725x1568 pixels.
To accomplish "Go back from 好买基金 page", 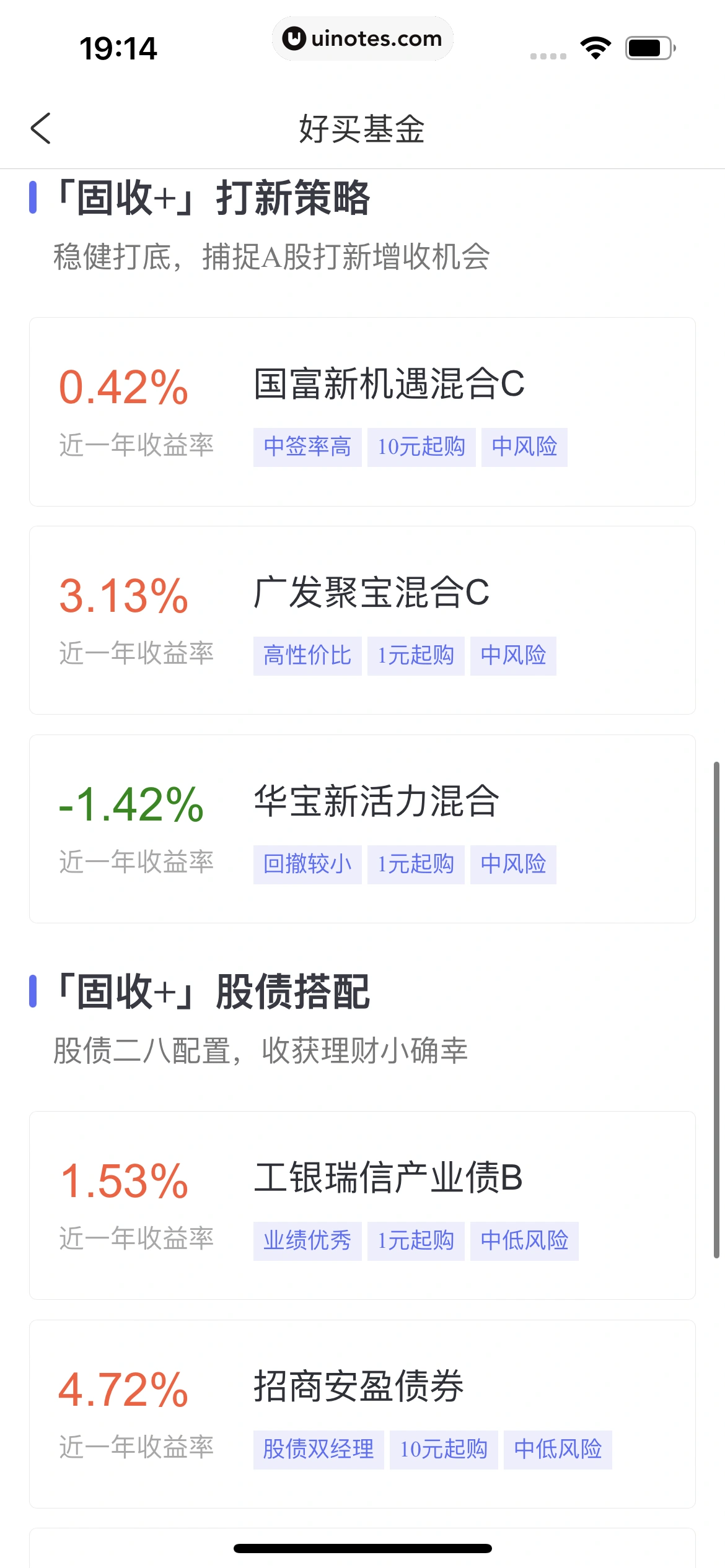I will click(41, 129).
